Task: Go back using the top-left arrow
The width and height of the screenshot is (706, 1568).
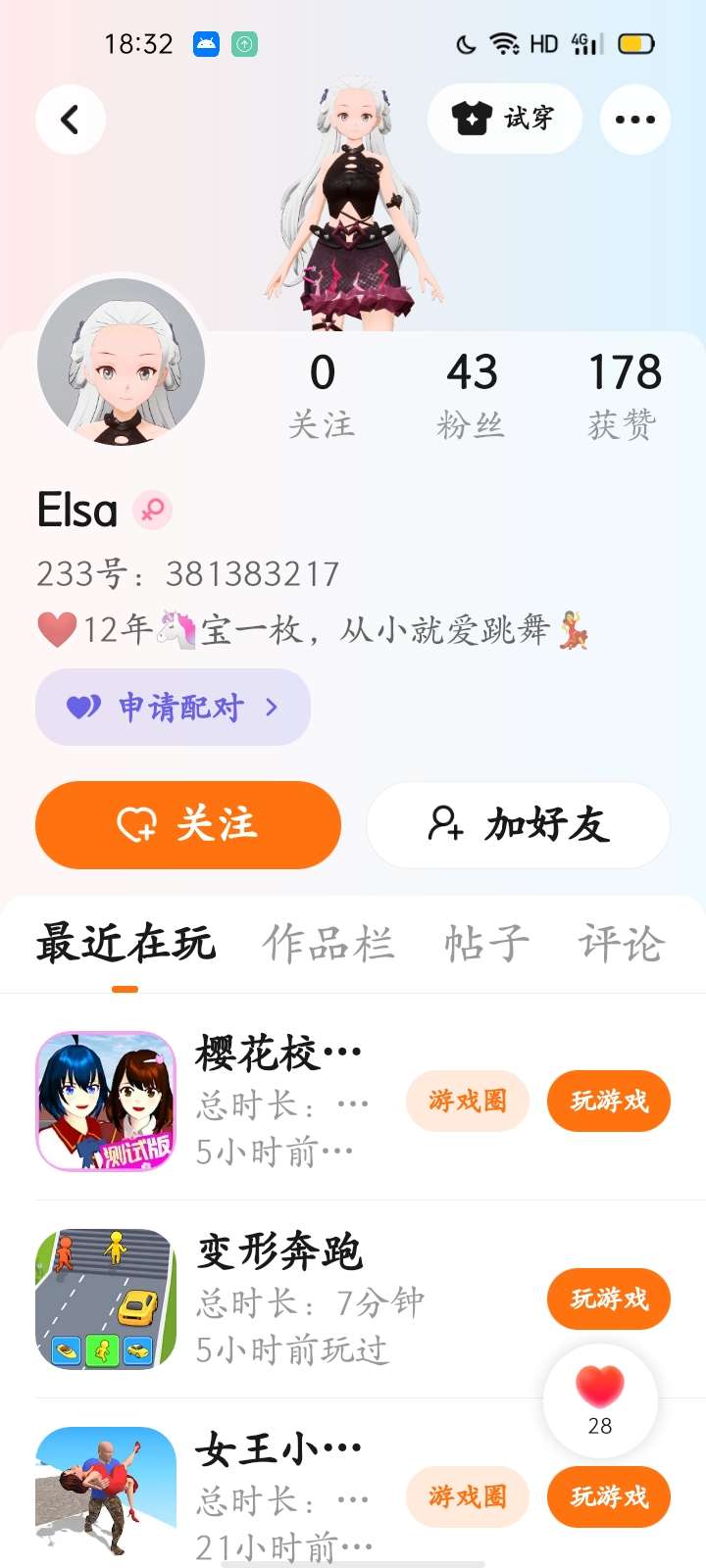Action: [x=71, y=121]
